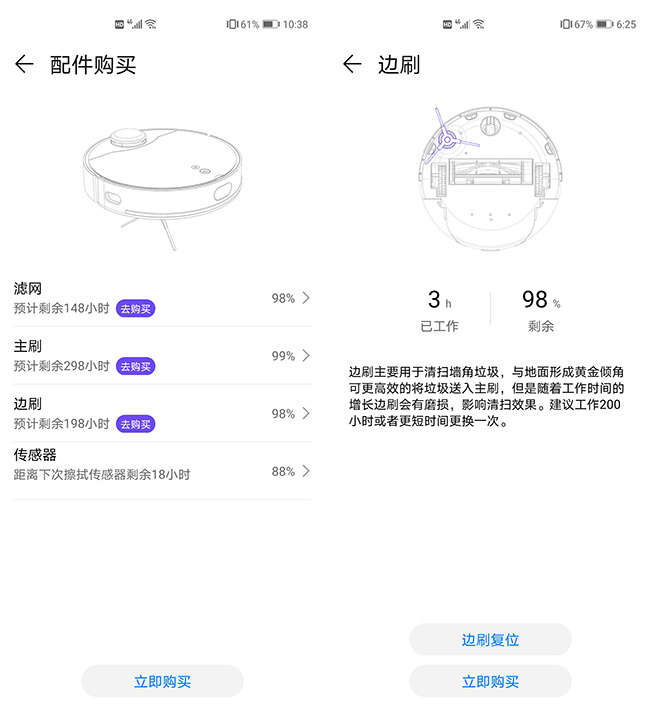
Task: Tap 去购买 next to 滤网
Action: [135, 309]
